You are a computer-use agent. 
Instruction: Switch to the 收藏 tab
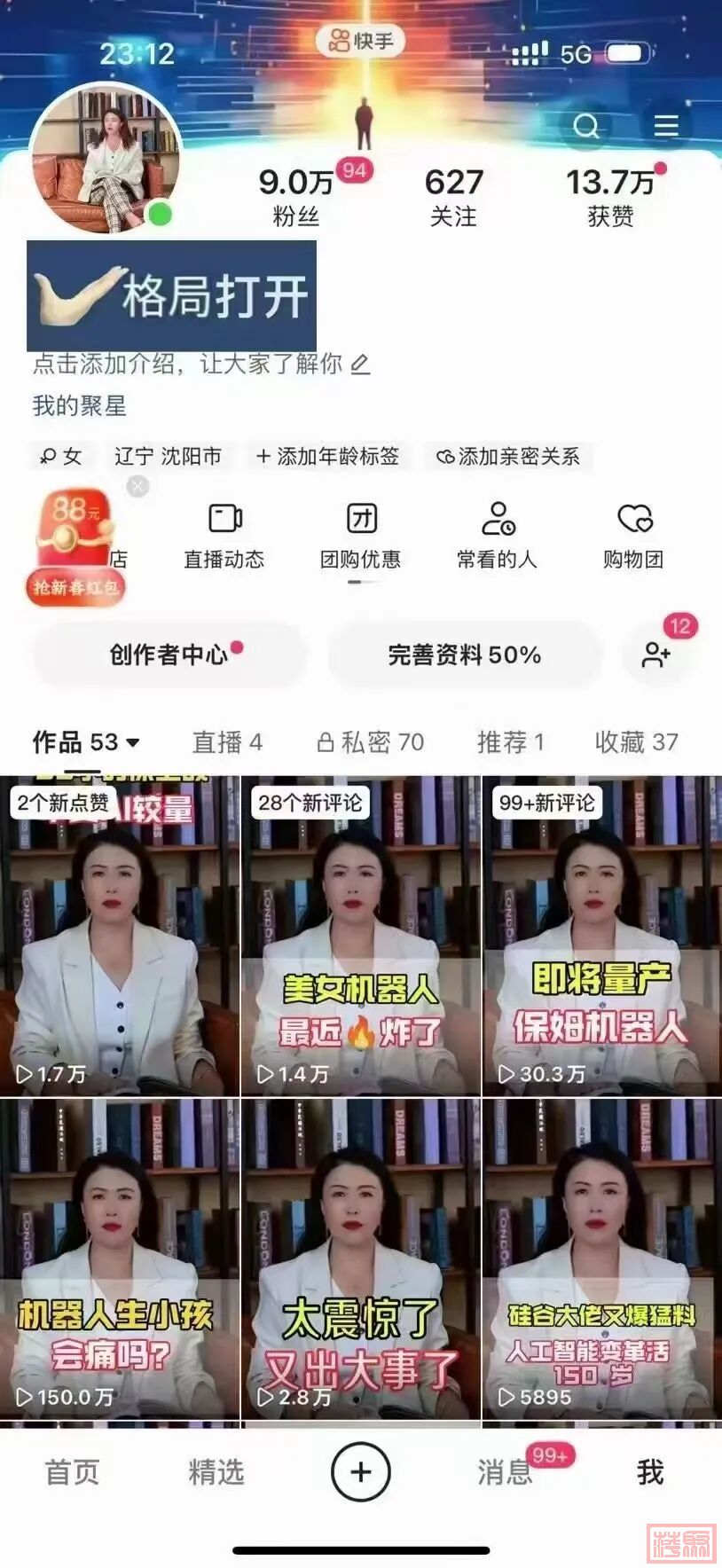(x=636, y=741)
